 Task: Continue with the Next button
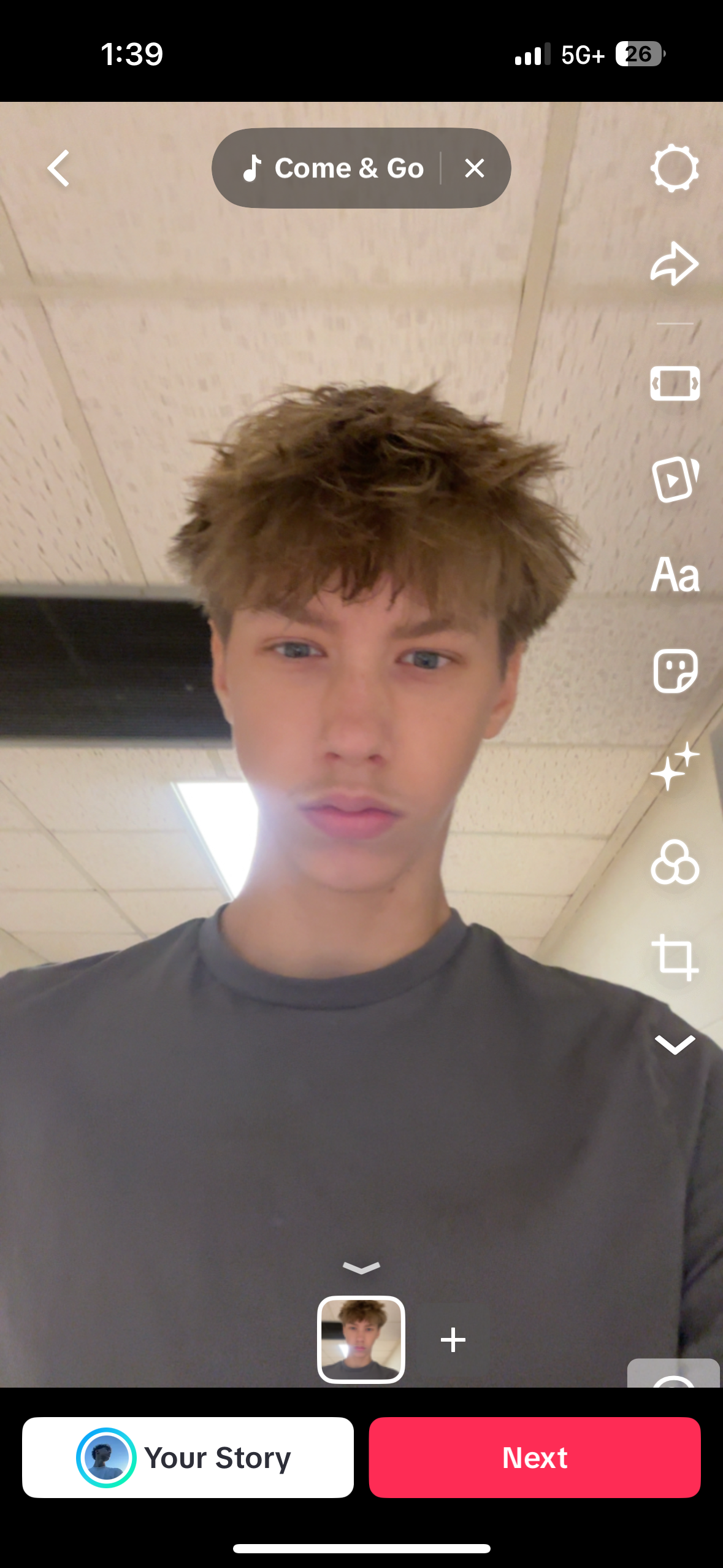tap(535, 1457)
